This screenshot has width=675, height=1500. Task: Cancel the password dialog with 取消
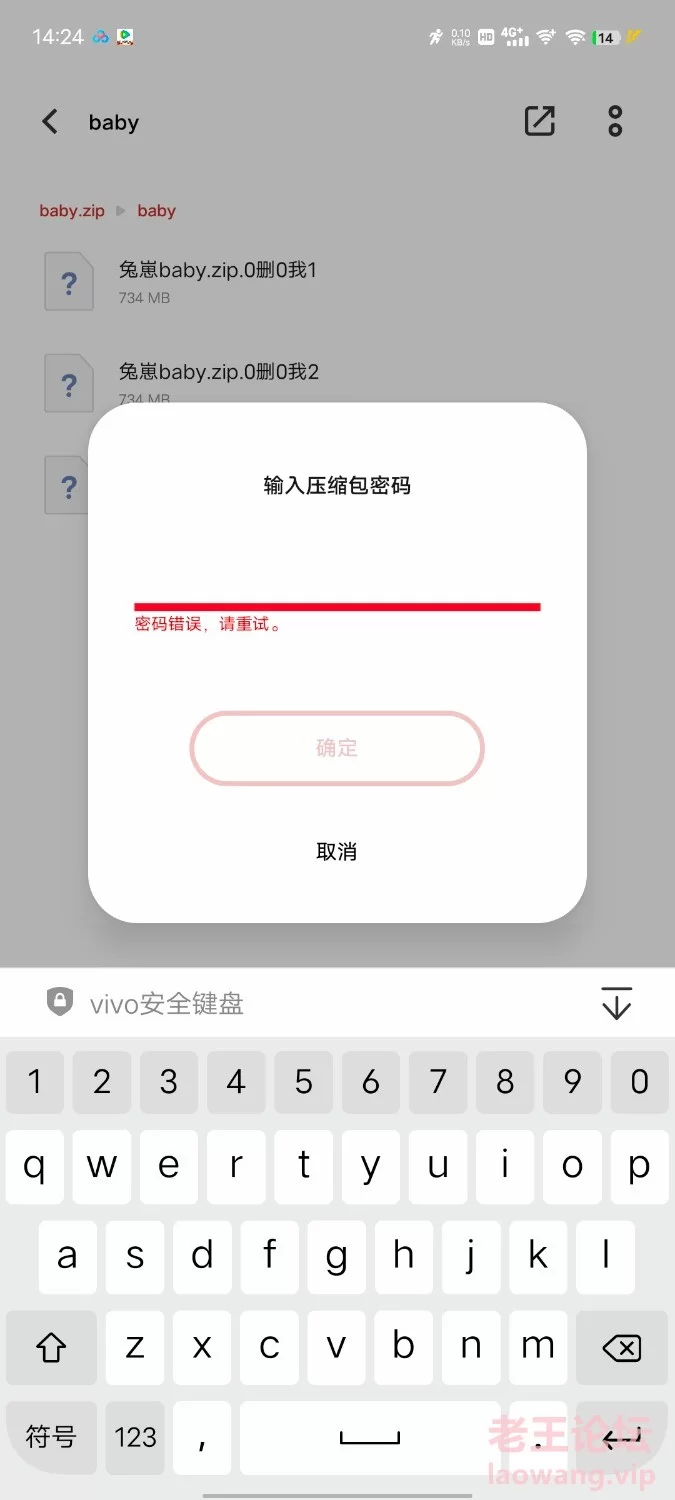point(337,852)
